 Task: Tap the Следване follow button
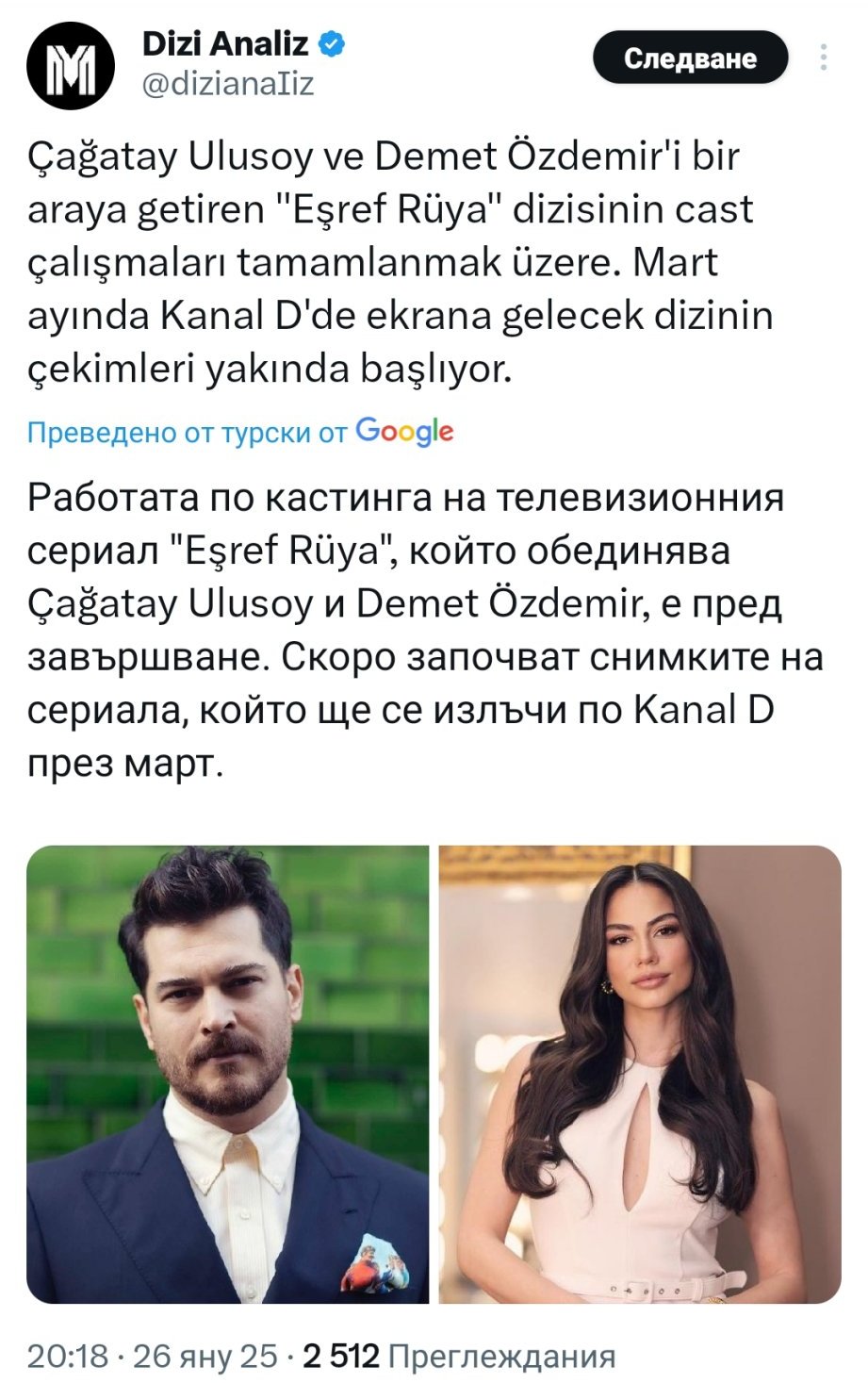[x=690, y=58]
